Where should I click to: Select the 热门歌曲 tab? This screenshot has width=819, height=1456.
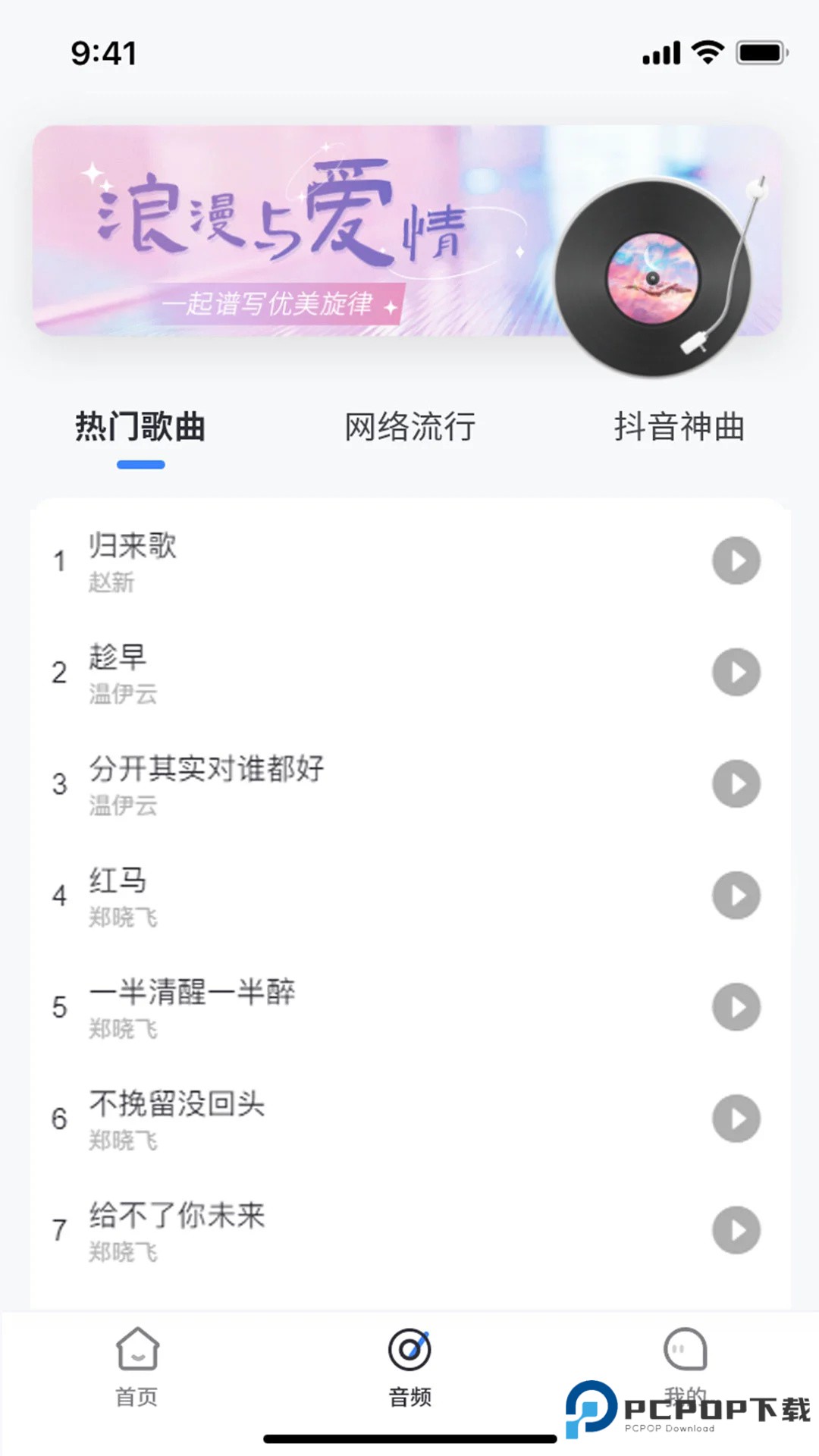click(140, 427)
